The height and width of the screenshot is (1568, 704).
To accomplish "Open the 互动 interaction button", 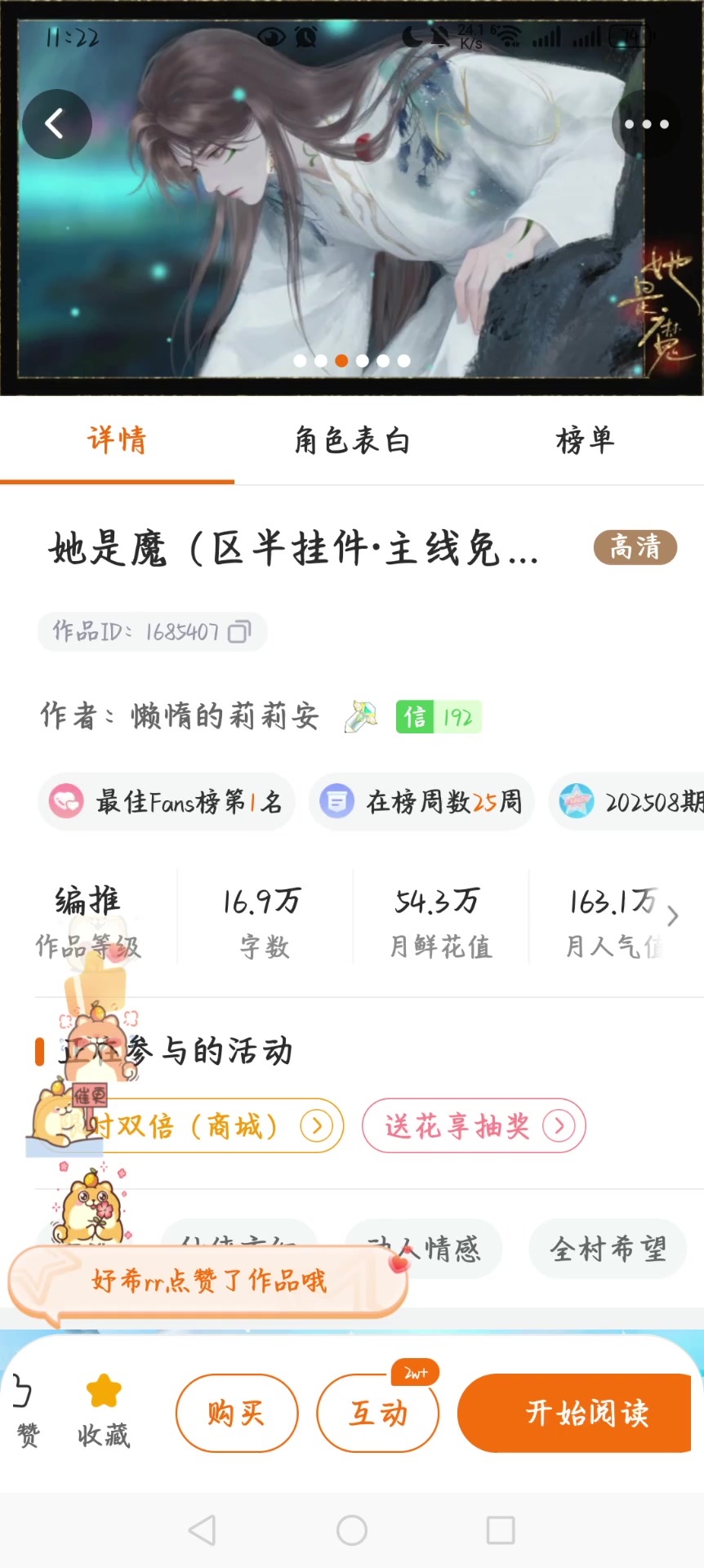I will [x=377, y=1413].
